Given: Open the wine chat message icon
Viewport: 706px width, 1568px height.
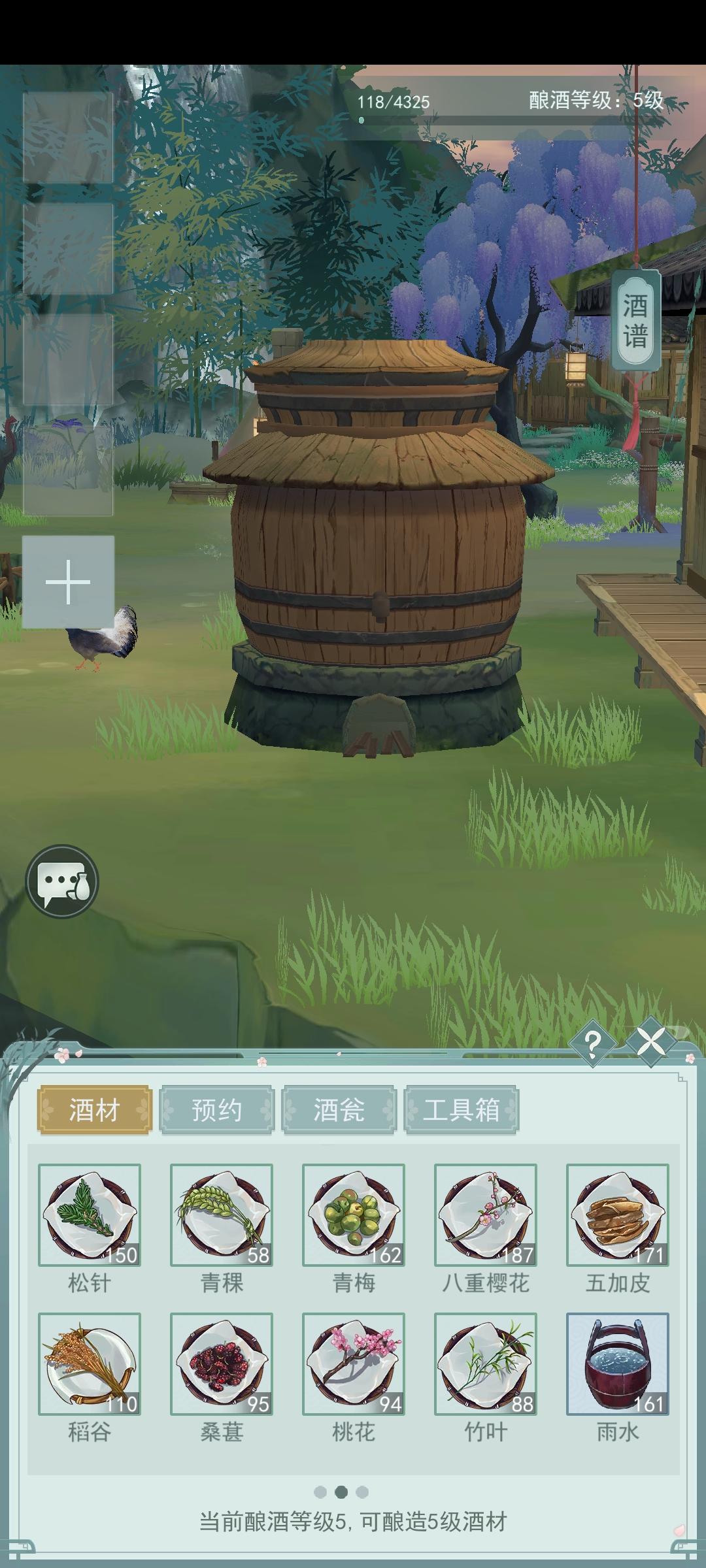Looking at the screenshot, I should point(65,881).
